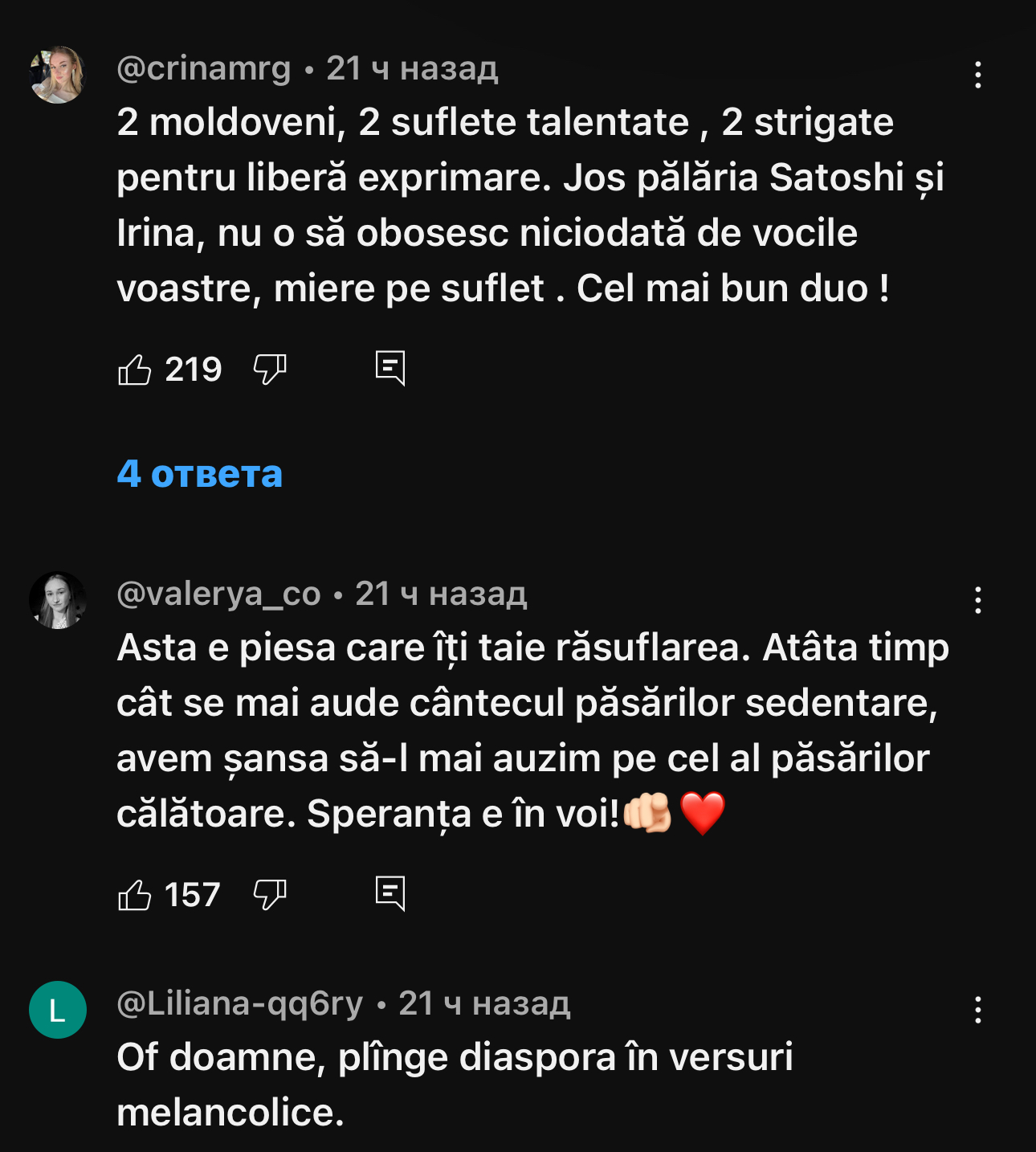Tap the @valerya_co username link

(218, 594)
